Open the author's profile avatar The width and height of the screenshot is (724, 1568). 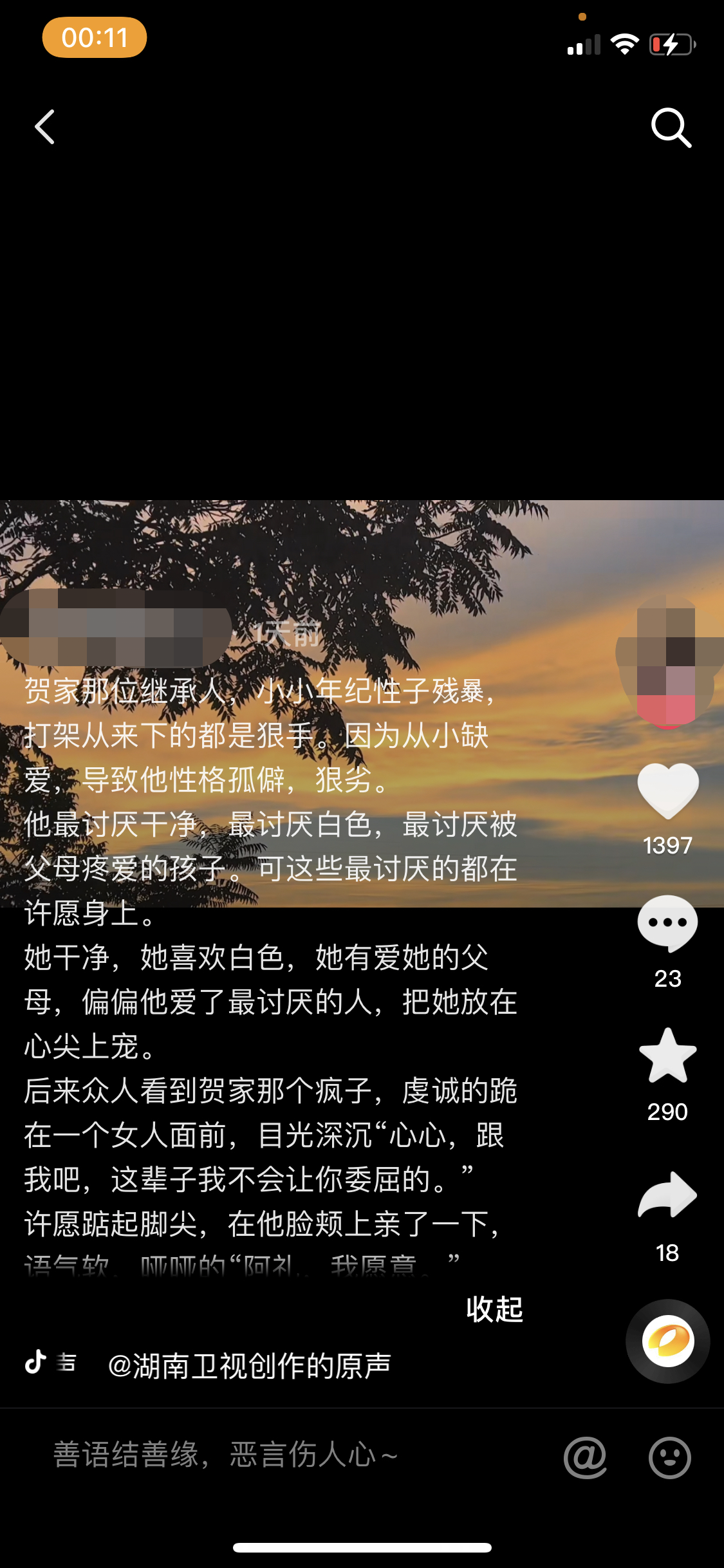pos(667,660)
